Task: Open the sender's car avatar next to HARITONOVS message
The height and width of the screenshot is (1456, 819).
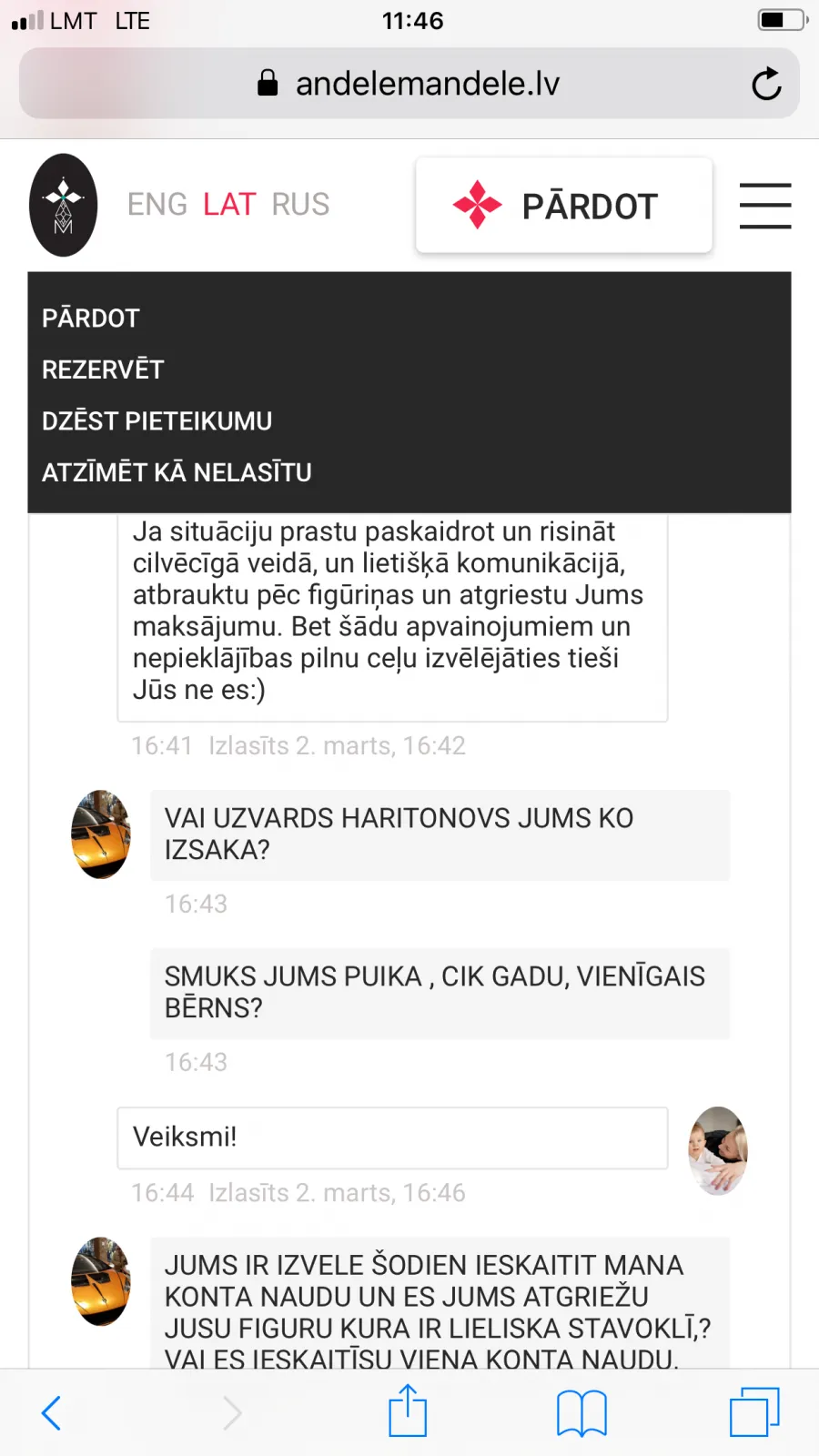Action: click(101, 834)
